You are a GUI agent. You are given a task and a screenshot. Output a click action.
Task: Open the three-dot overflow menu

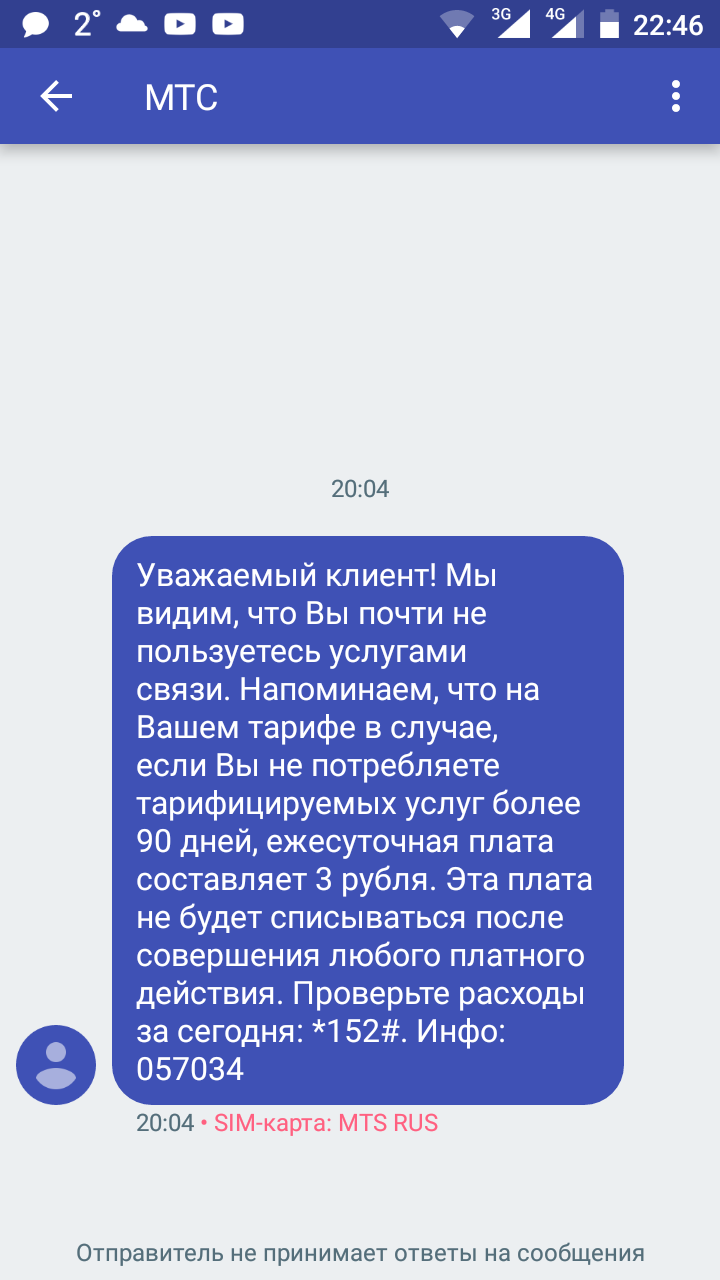(676, 97)
